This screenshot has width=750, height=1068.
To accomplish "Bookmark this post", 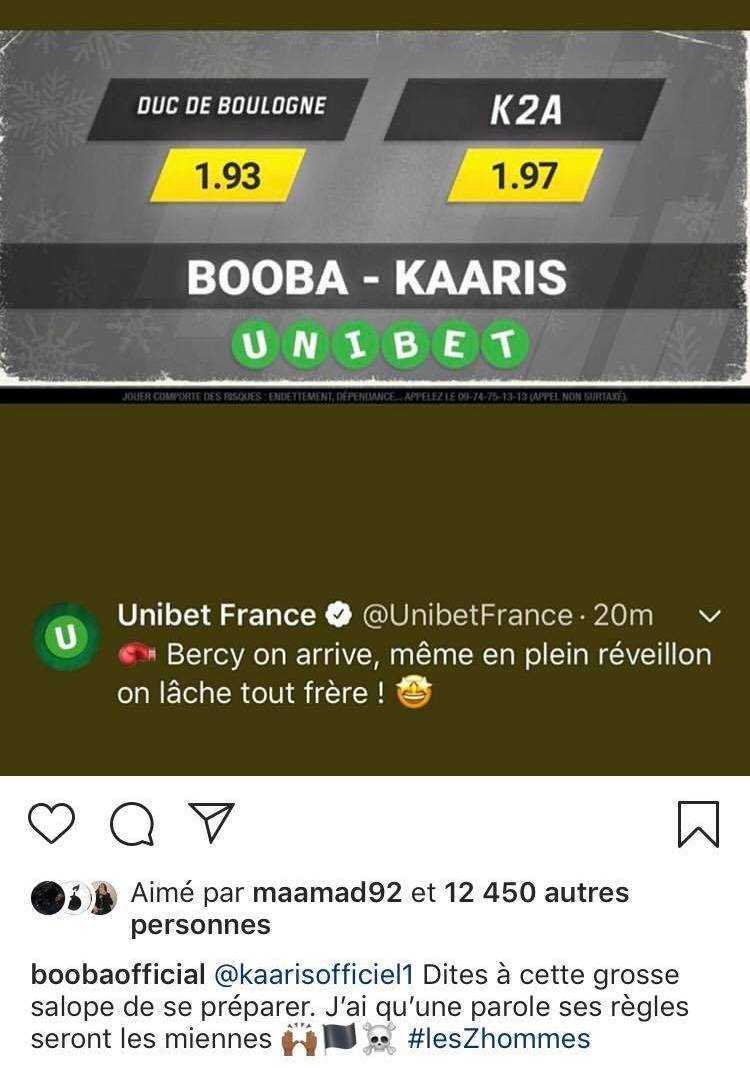I will (698, 824).
